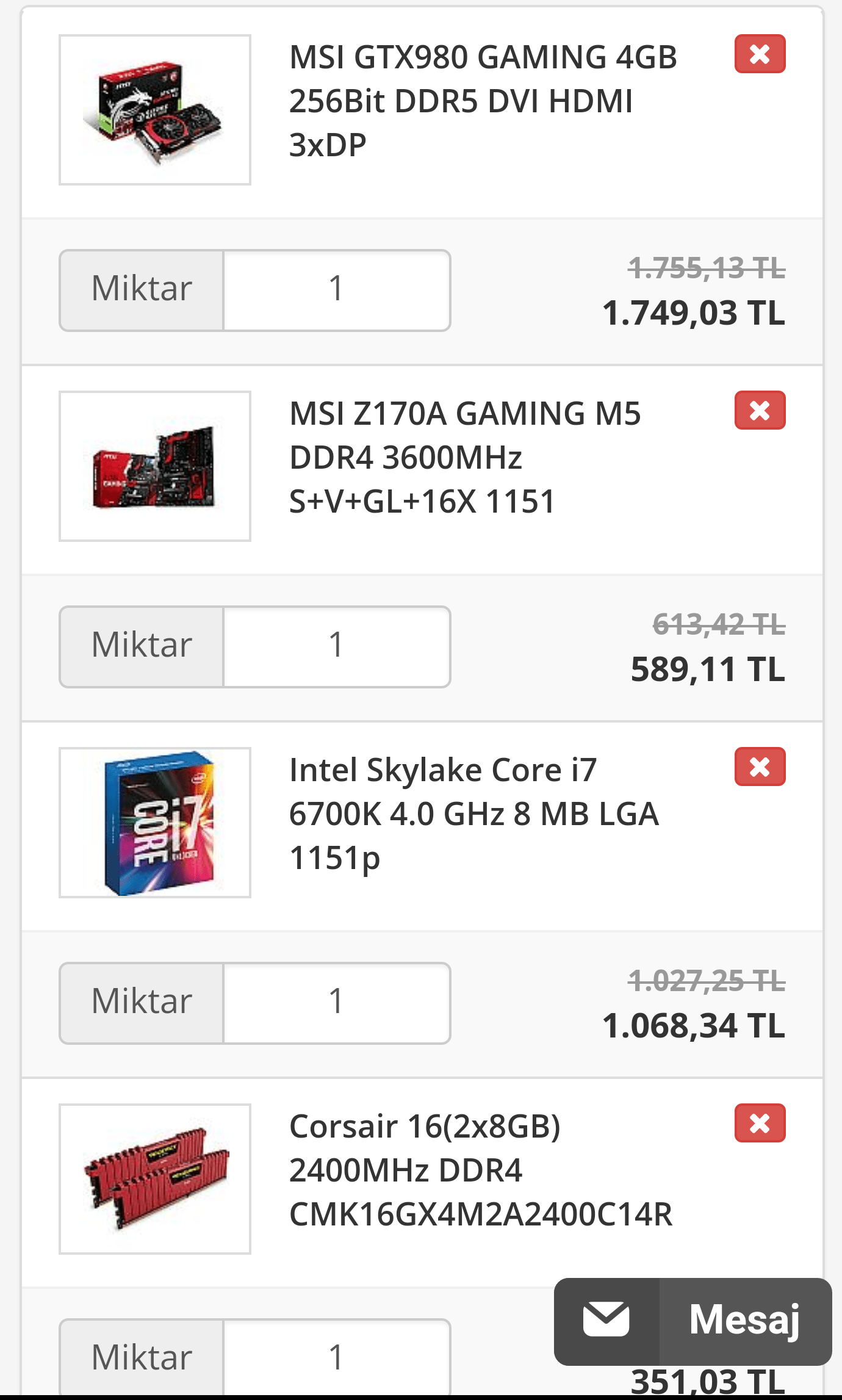Screen dimensions: 842x1400
Task: Edit quantity field for MSI Z170A motherboard
Action: pos(336,647)
